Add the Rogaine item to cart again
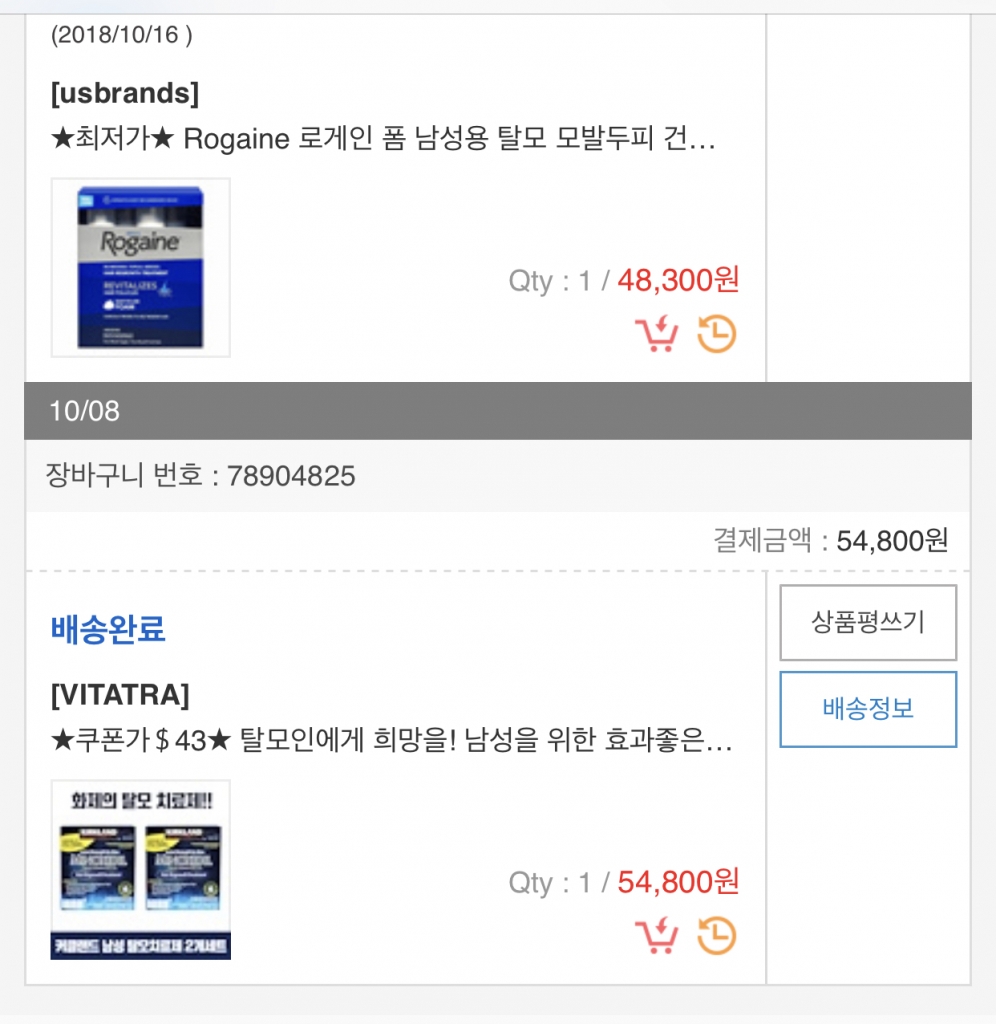The width and height of the screenshot is (996, 1024). click(x=656, y=334)
